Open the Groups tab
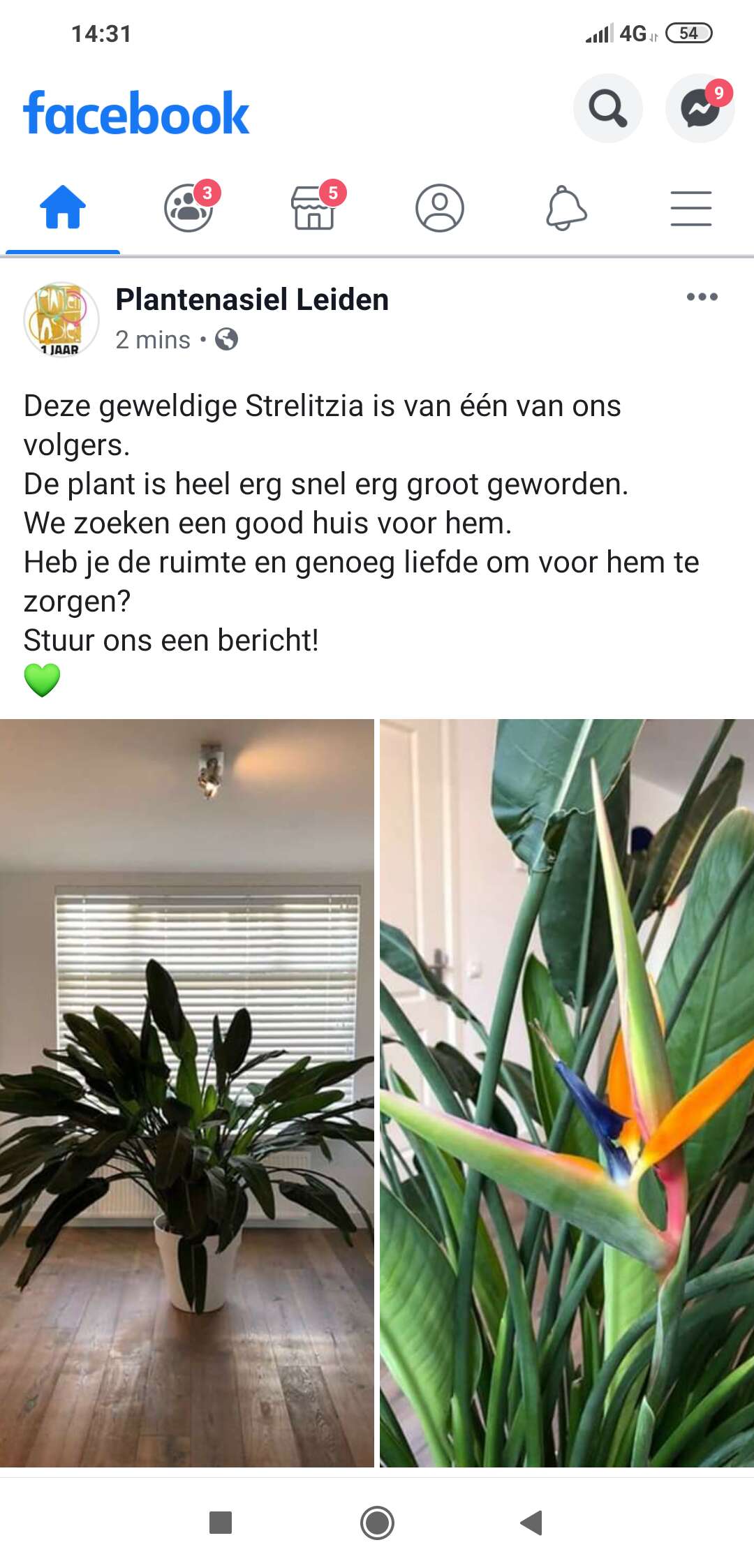This screenshot has height=1568, width=754. click(188, 208)
